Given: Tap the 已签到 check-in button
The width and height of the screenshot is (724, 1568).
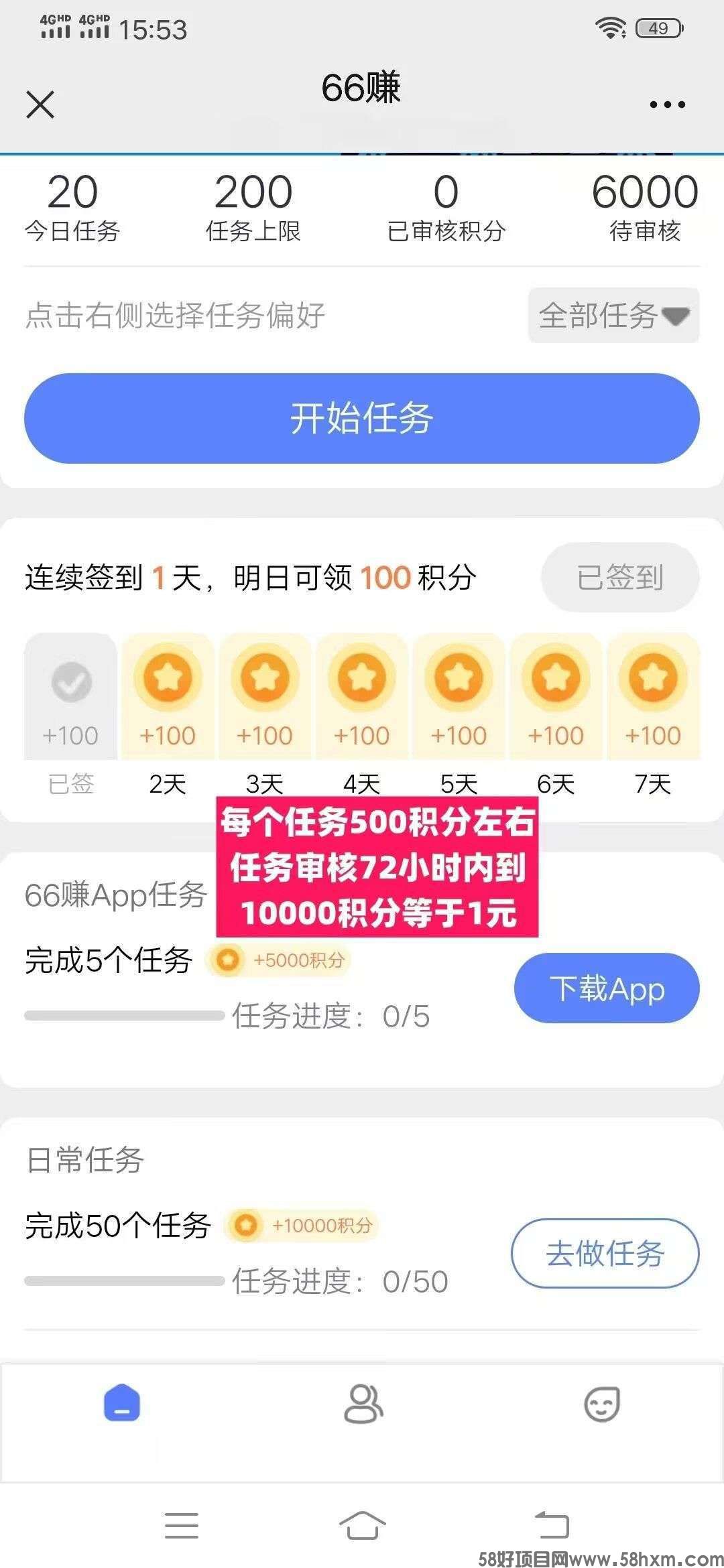Looking at the screenshot, I should coord(620,577).
